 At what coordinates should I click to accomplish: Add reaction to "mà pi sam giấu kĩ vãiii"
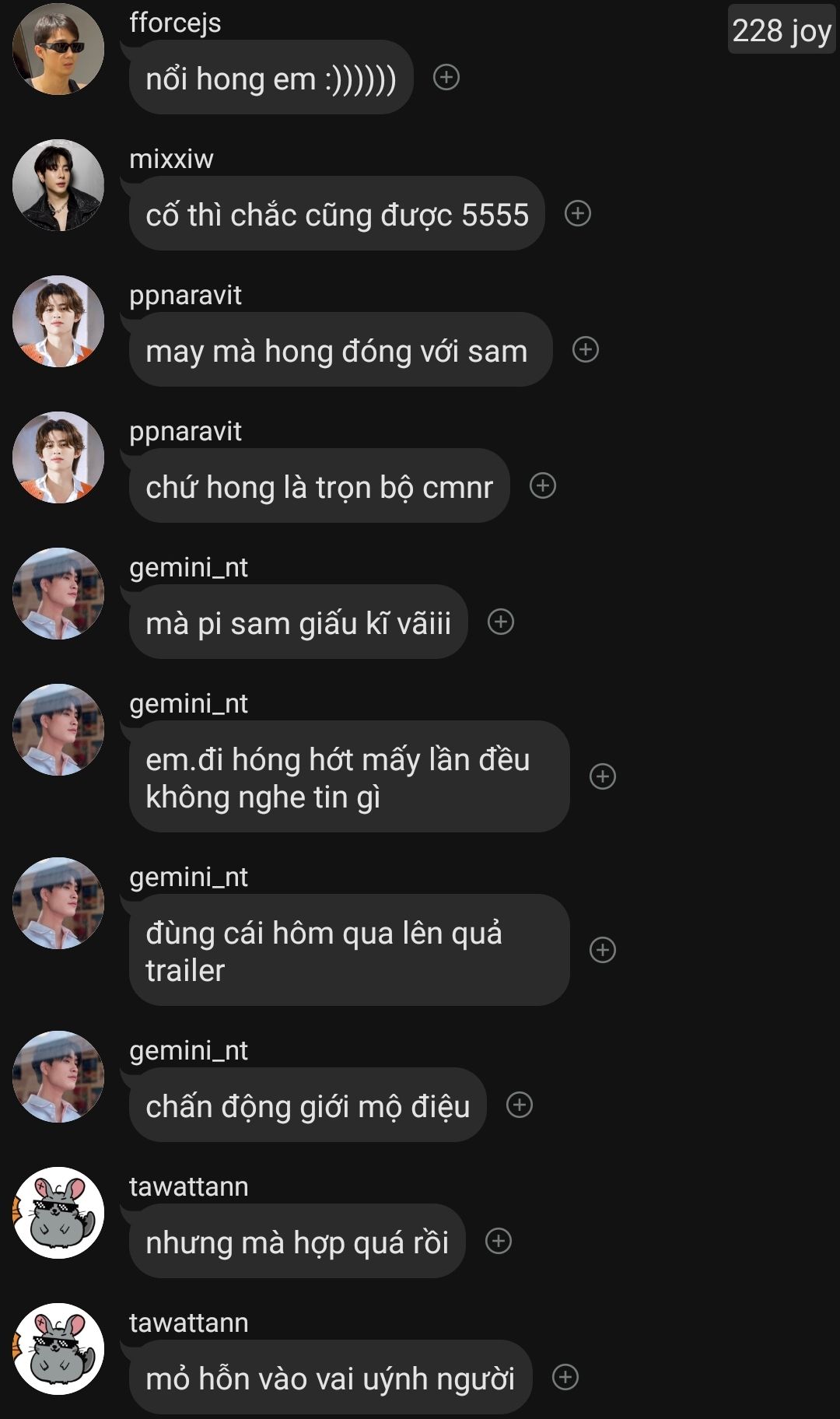(500, 622)
